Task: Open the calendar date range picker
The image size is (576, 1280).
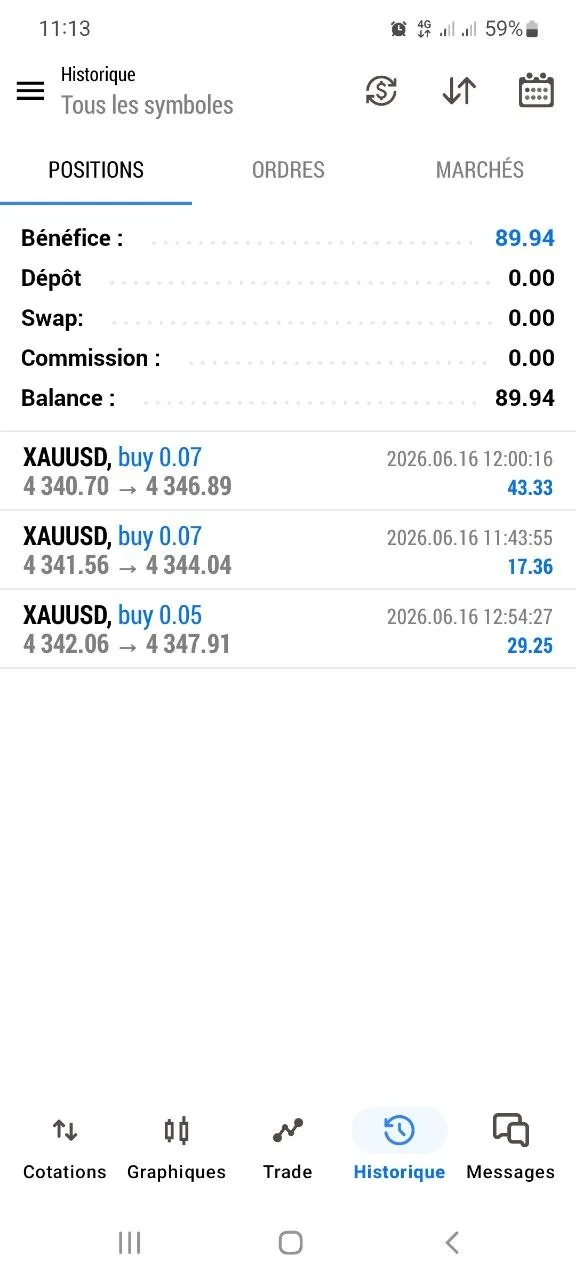Action: click(536, 91)
